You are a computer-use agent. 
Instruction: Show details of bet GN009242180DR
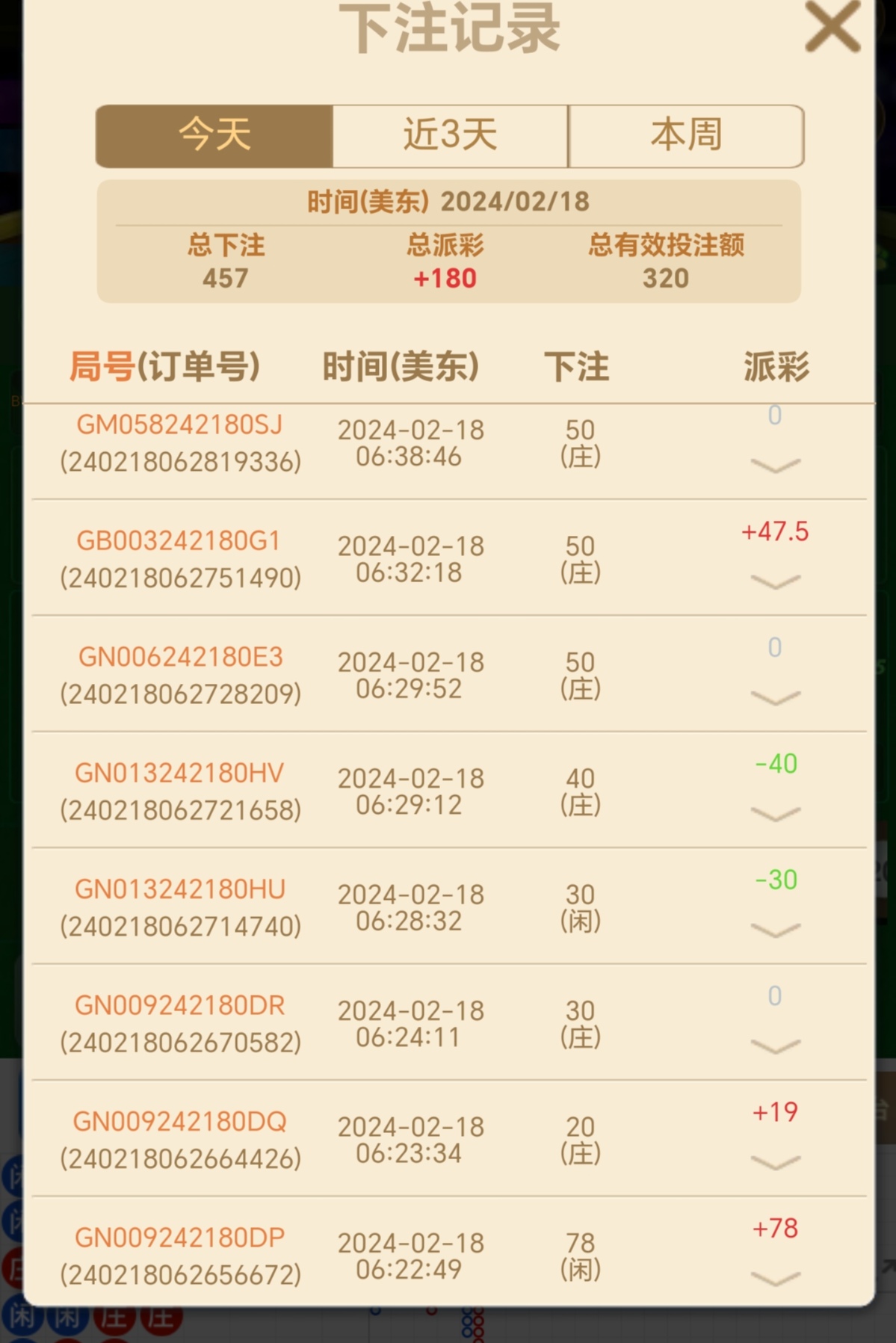click(x=775, y=1046)
